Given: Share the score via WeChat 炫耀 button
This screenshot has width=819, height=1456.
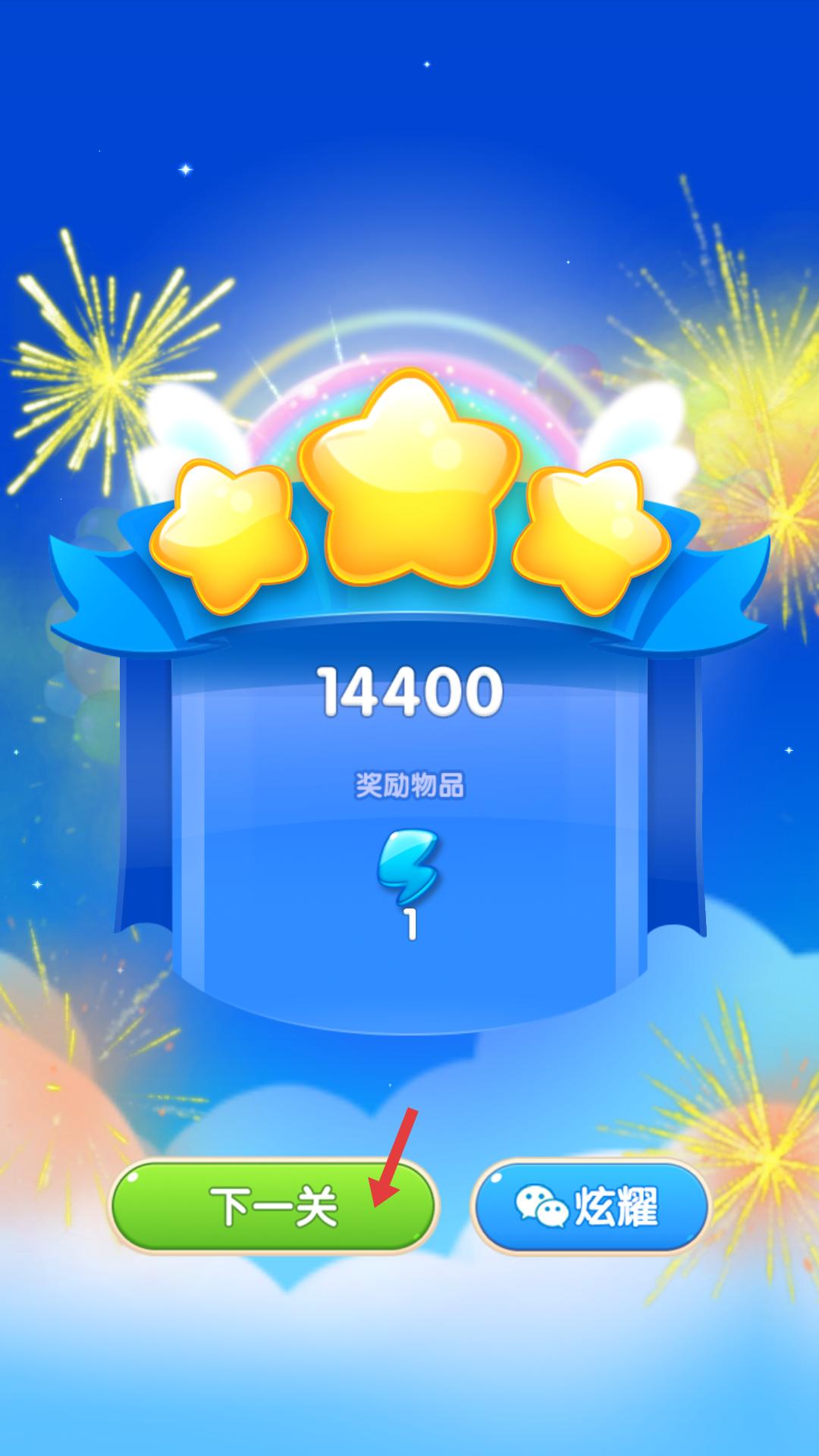Looking at the screenshot, I should coord(590,1206).
